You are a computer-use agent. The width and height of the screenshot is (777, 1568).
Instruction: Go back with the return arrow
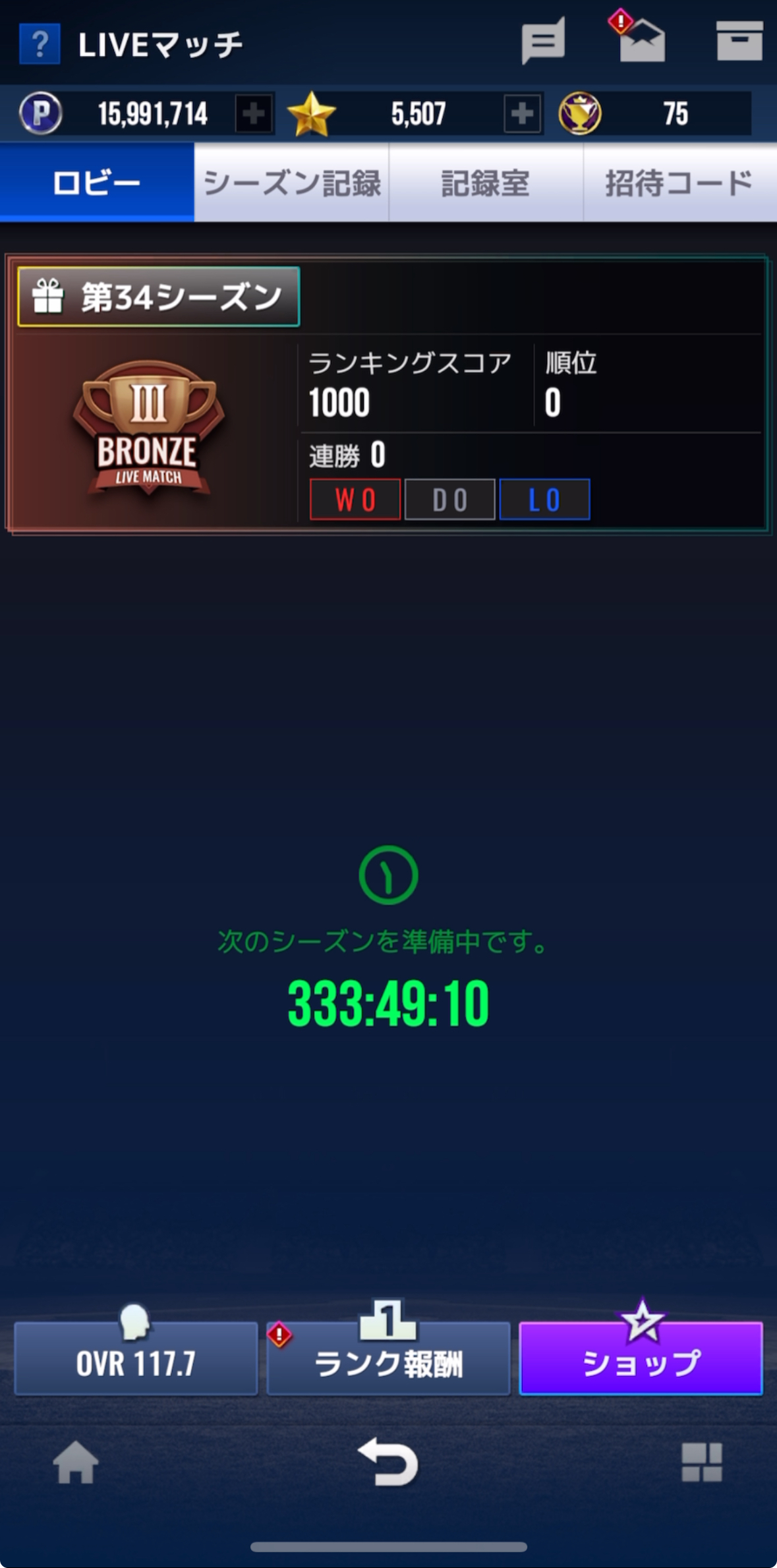(x=388, y=1461)
